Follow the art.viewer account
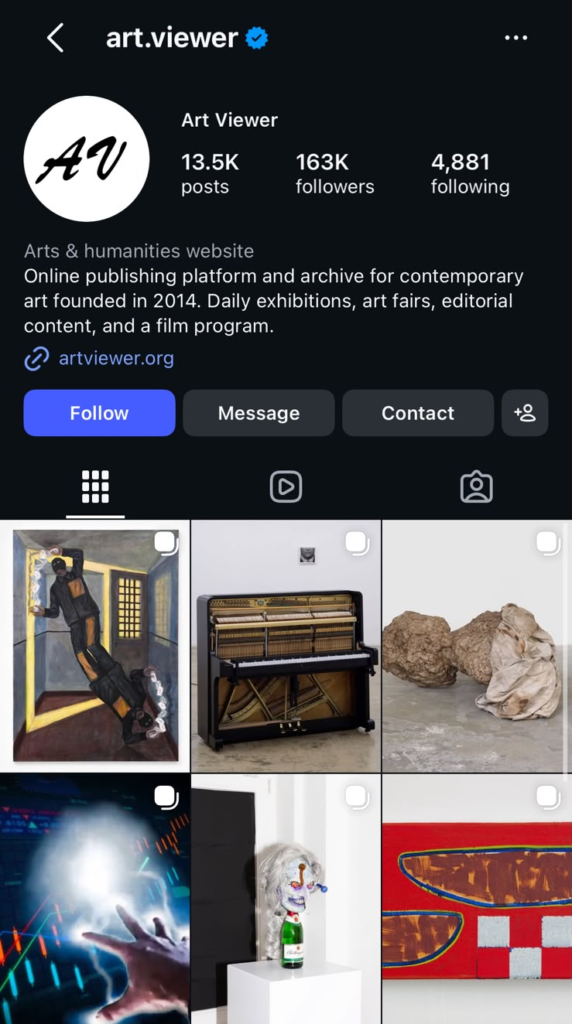The image size is (572, 1024). pyautogui.click(x=99, y=413)
